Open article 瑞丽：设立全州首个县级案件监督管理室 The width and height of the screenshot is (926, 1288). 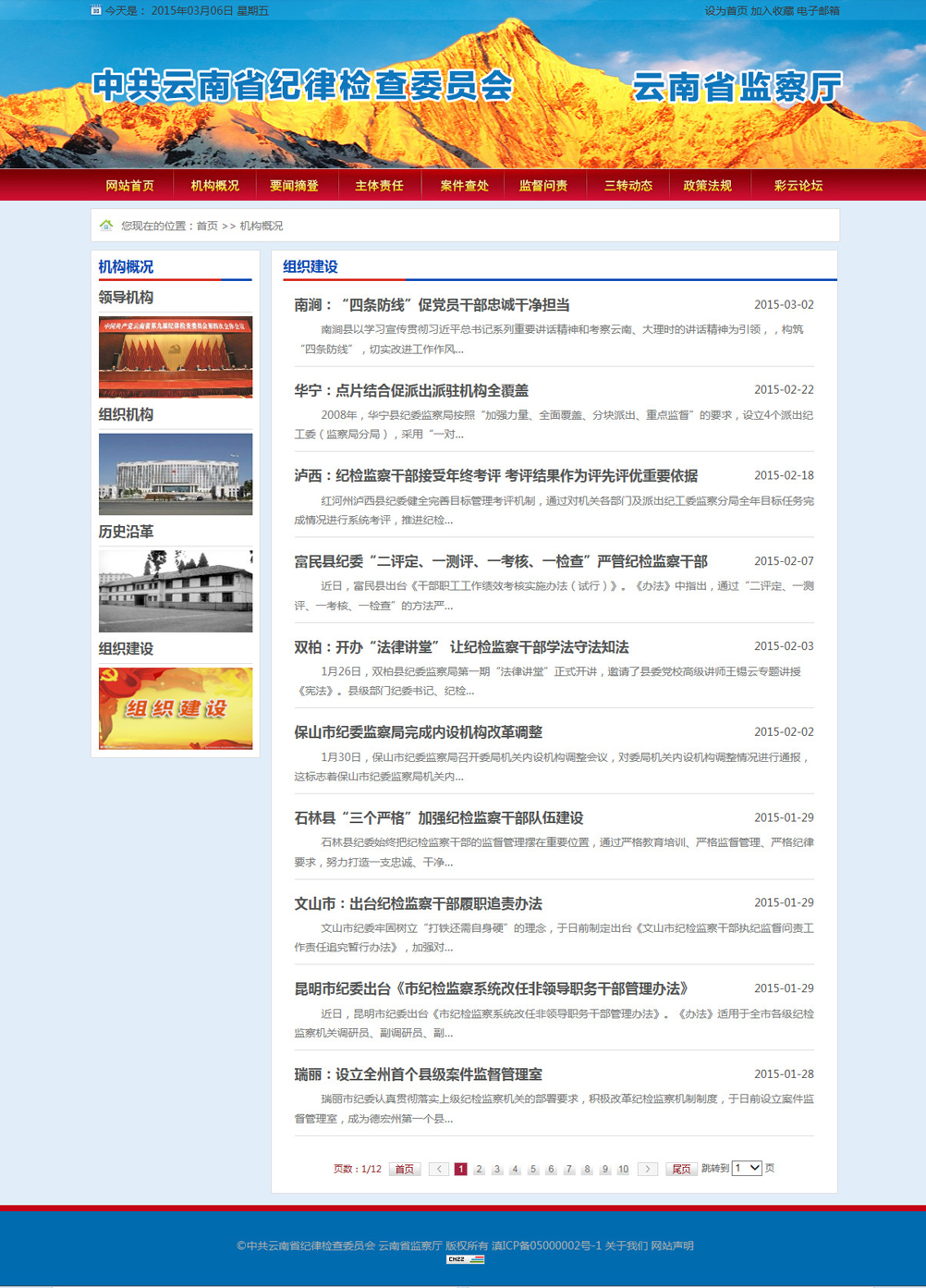418,1074
